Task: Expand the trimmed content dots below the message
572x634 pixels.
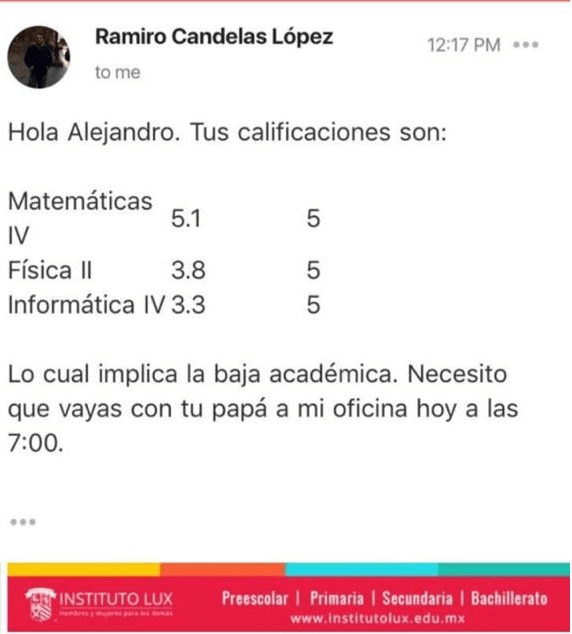Action: 23,522
